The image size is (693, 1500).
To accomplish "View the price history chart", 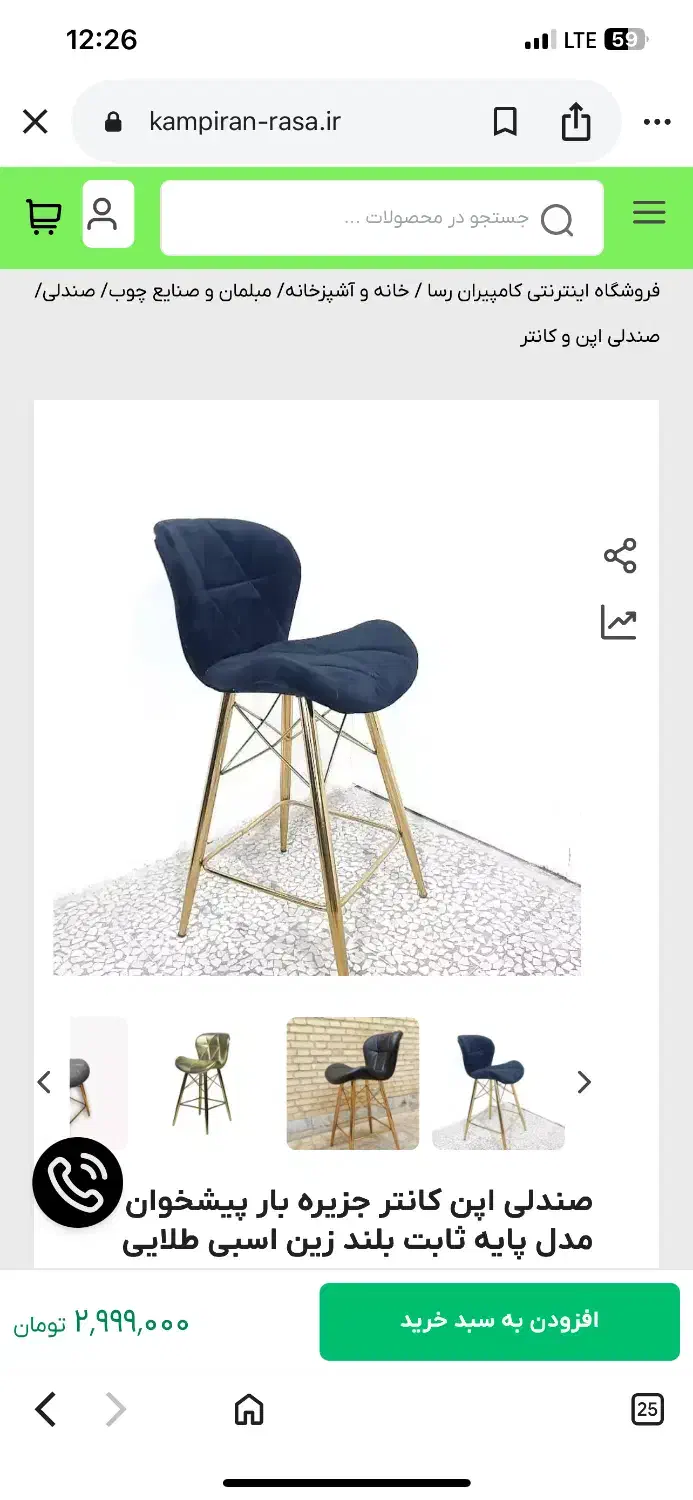I will [x=619, y=622].
